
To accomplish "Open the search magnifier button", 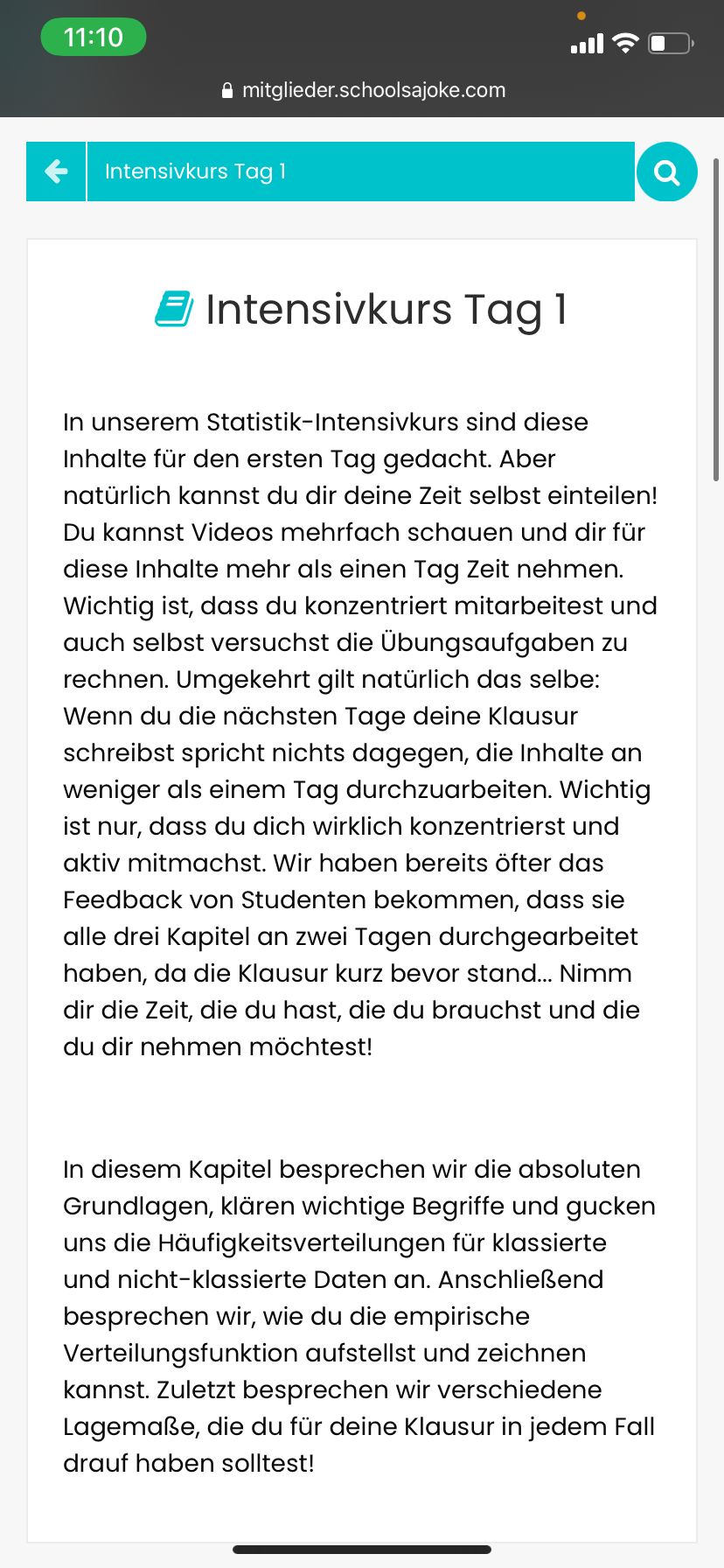I will pos(666,172).
